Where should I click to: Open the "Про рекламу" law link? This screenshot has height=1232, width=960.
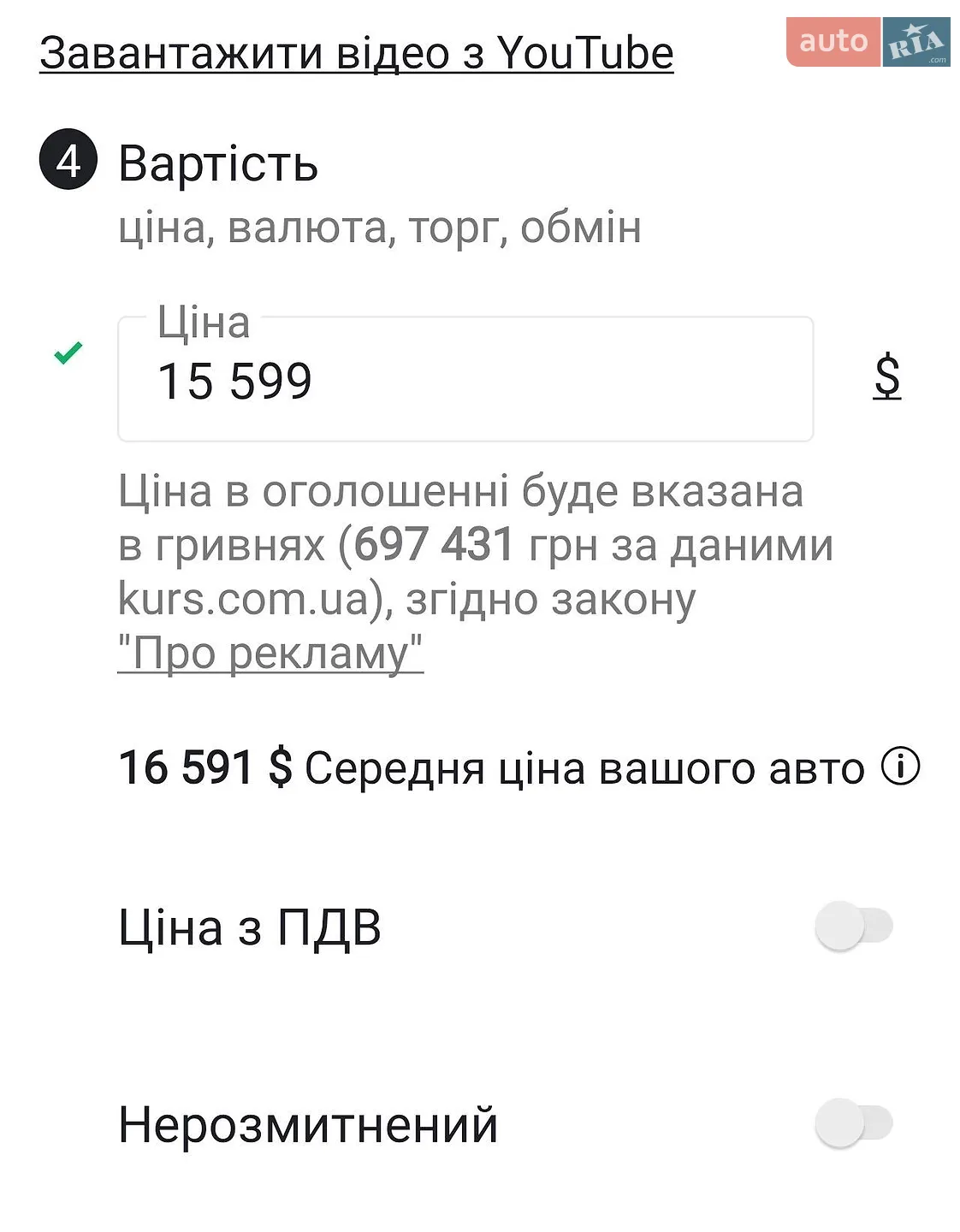click(270, 653)
